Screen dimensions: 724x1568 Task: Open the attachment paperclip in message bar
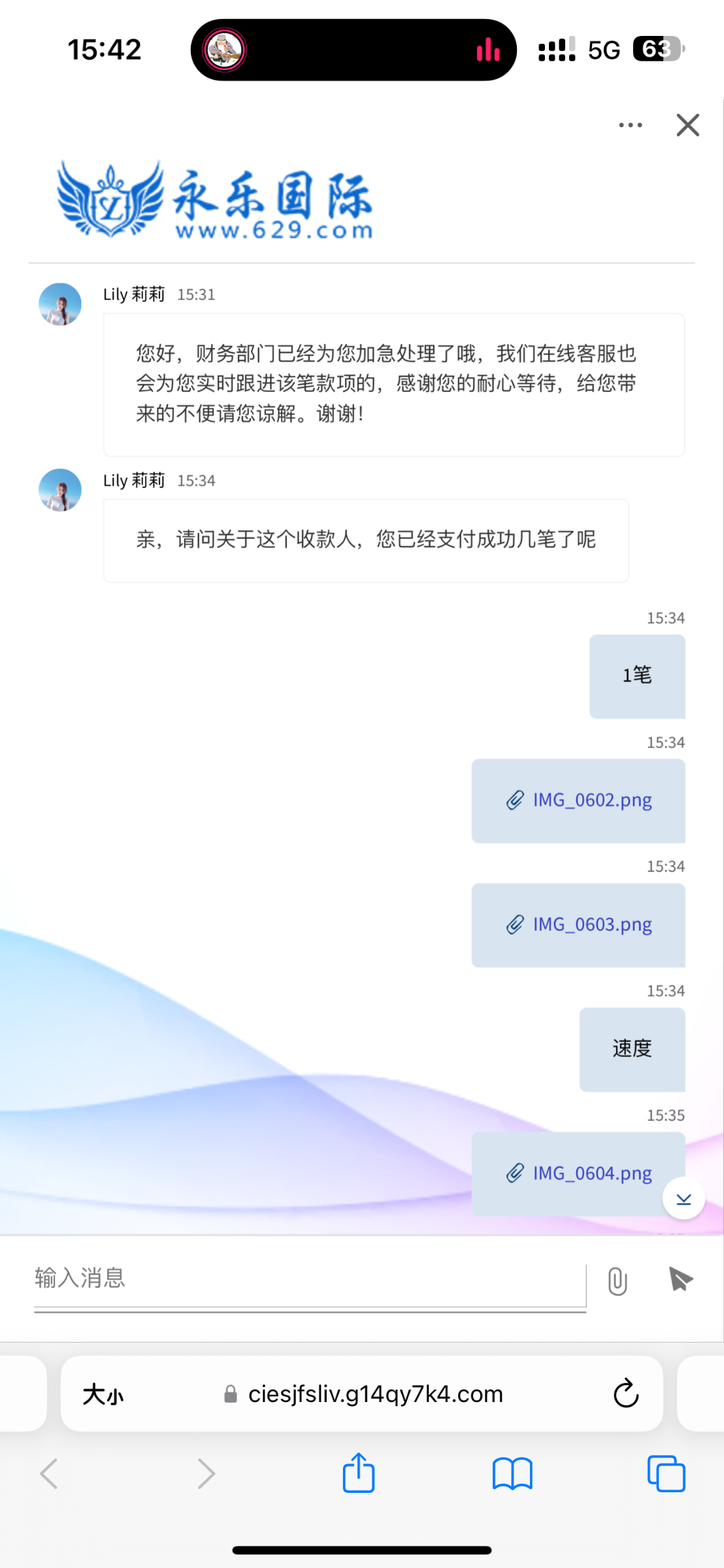616,1279
